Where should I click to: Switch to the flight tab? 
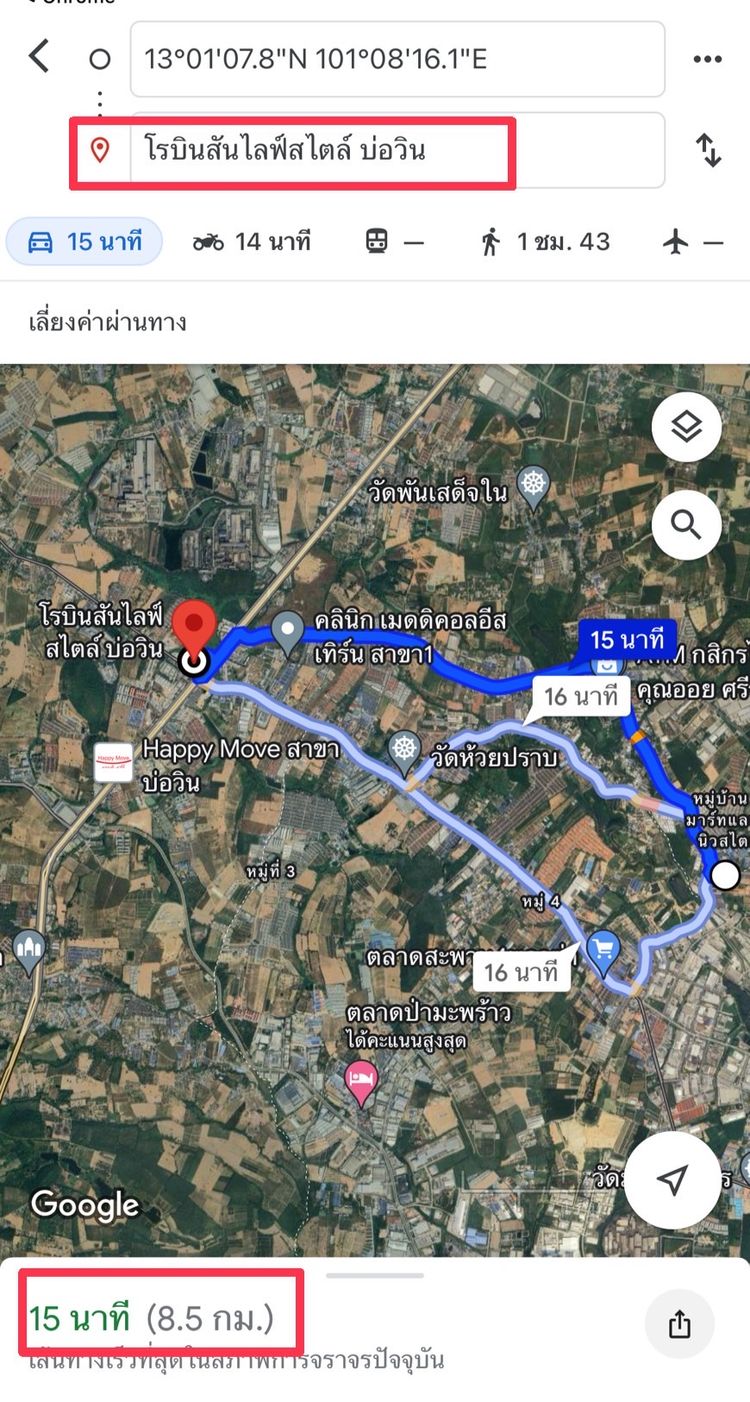click(x=693, y=241)
